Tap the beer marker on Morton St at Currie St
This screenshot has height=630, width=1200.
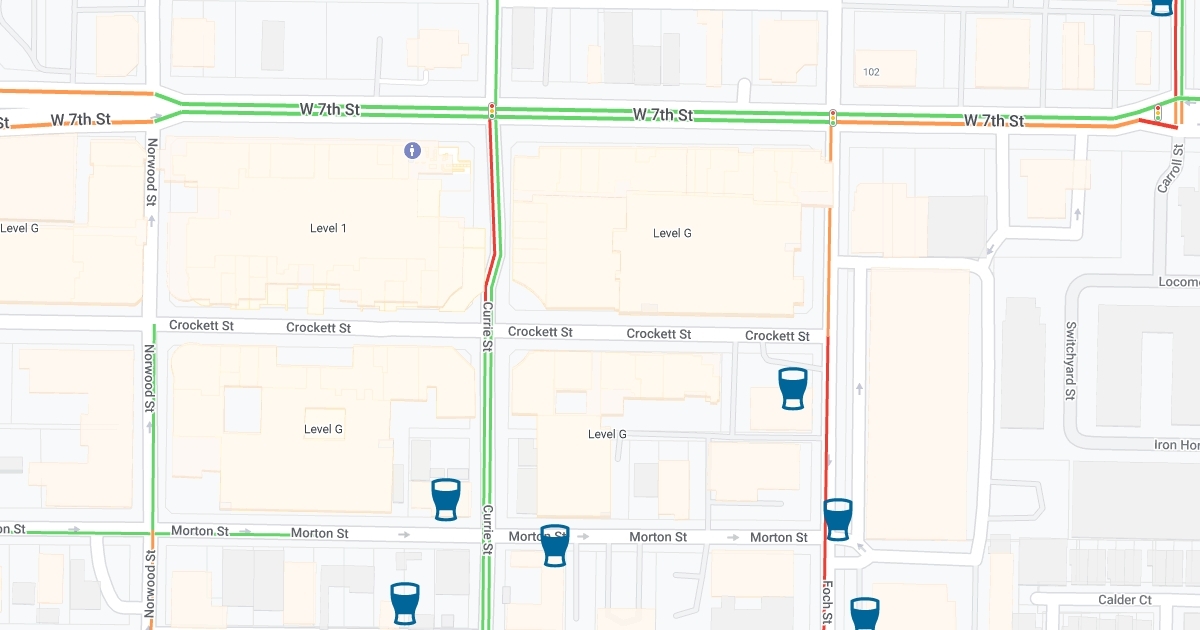coord(555,545)
